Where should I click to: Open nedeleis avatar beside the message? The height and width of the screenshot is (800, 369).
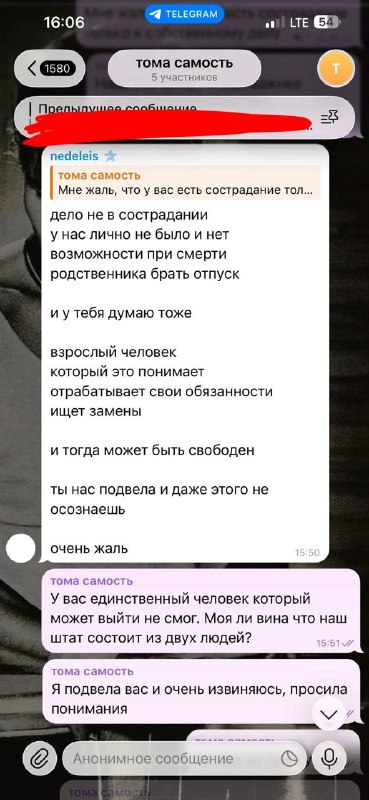(x=20, y=548)
